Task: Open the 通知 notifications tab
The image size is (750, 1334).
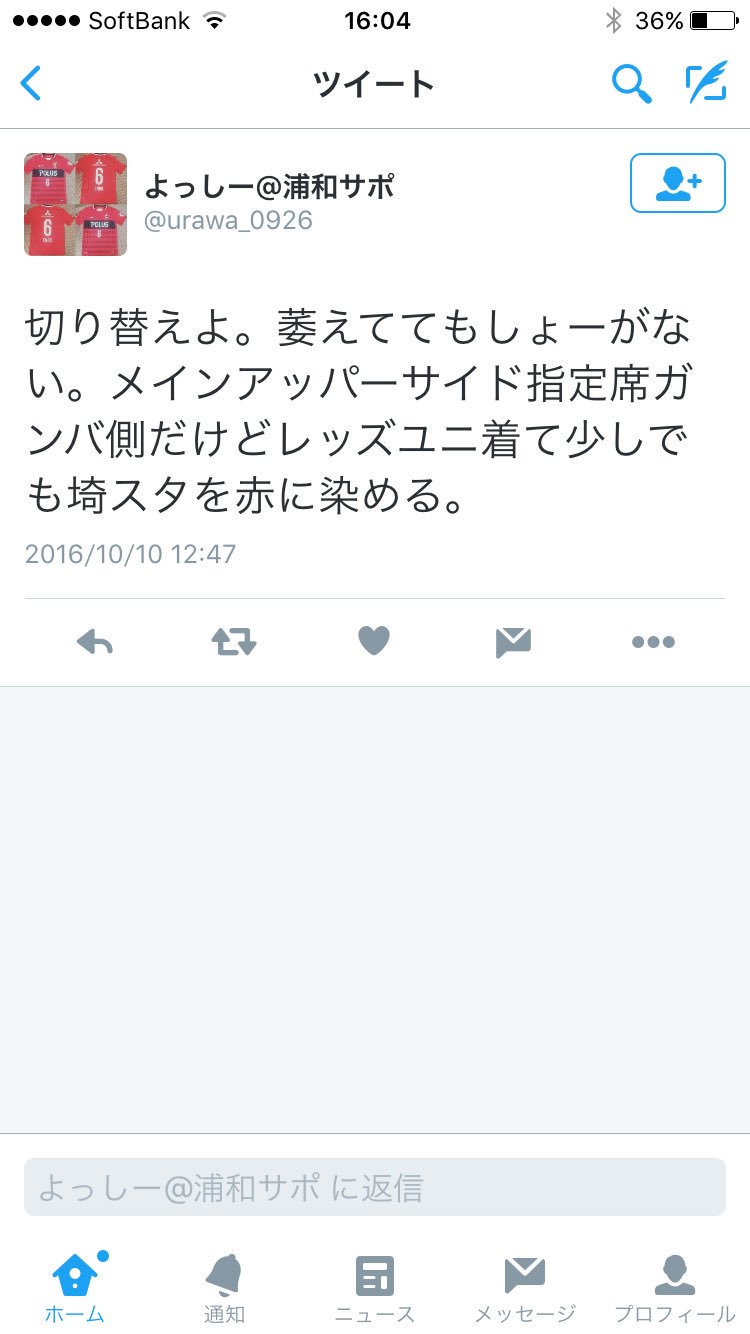Action: 225,1288
